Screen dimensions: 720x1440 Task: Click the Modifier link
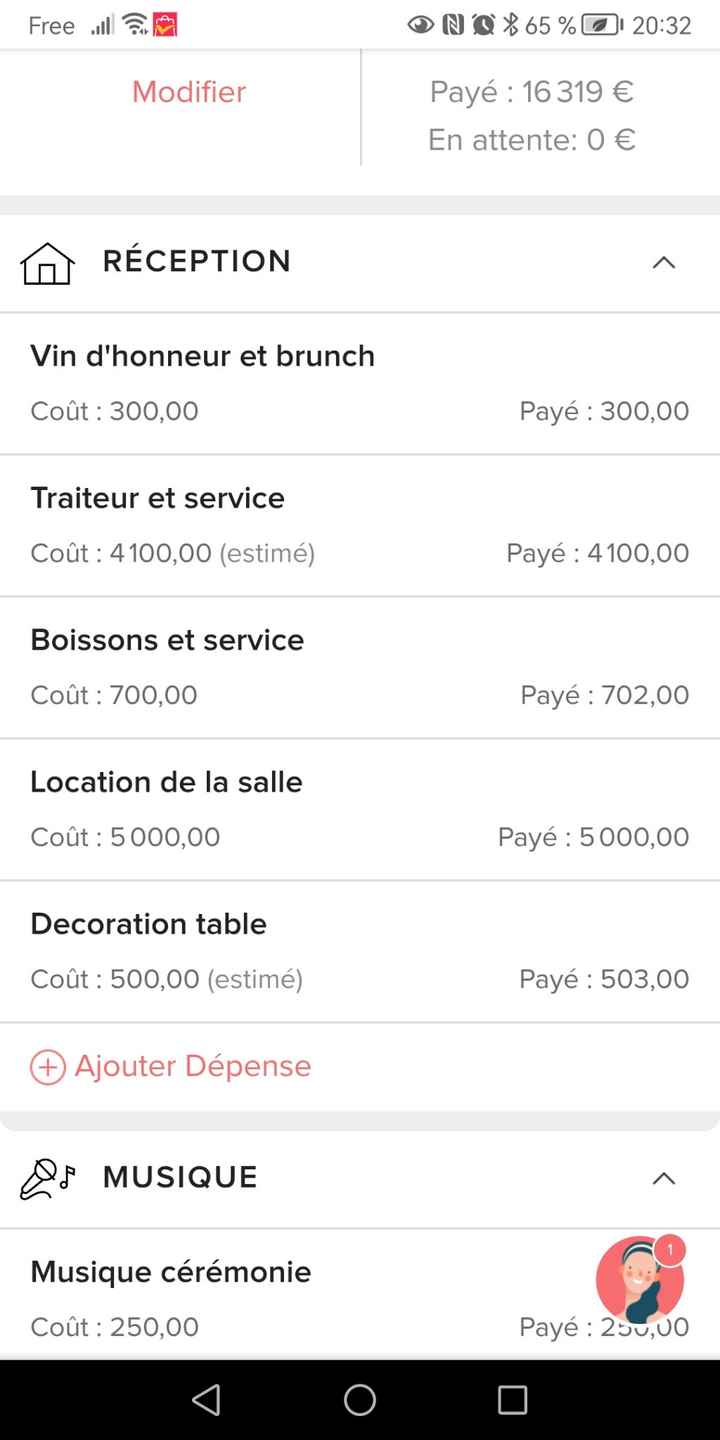click(188, 91)
